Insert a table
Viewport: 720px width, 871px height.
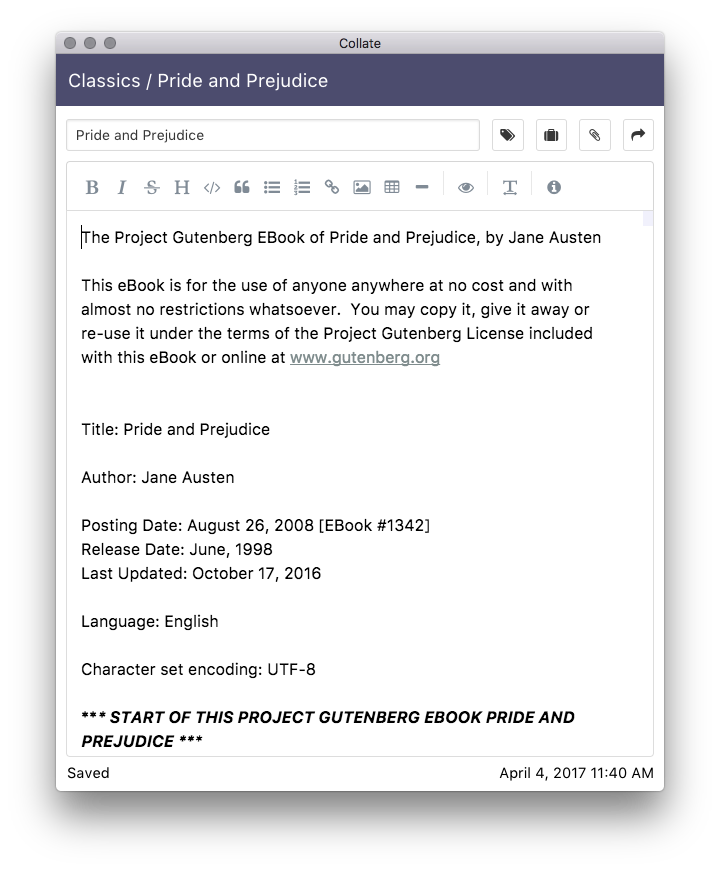pos(391,186)
